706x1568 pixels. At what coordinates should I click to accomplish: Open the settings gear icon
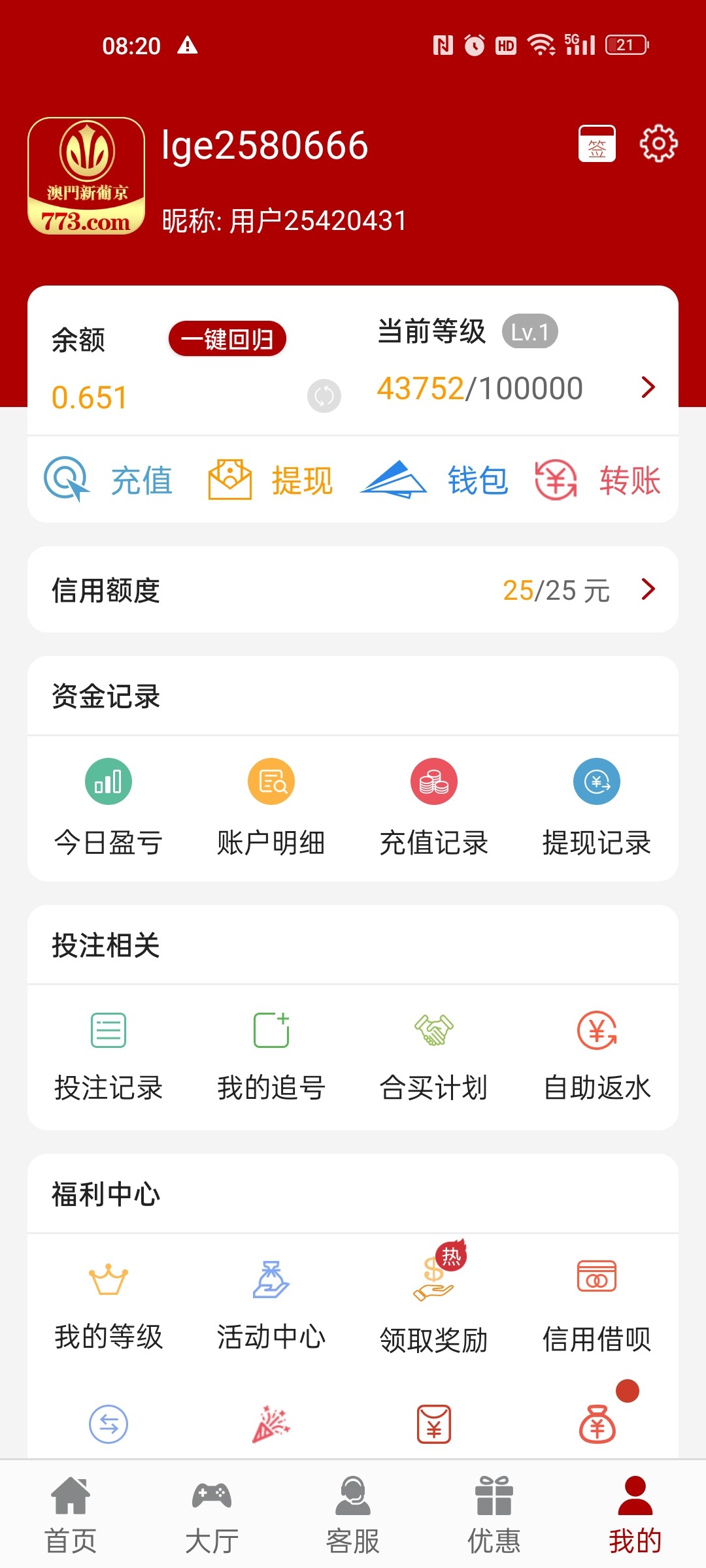(658, 144)
